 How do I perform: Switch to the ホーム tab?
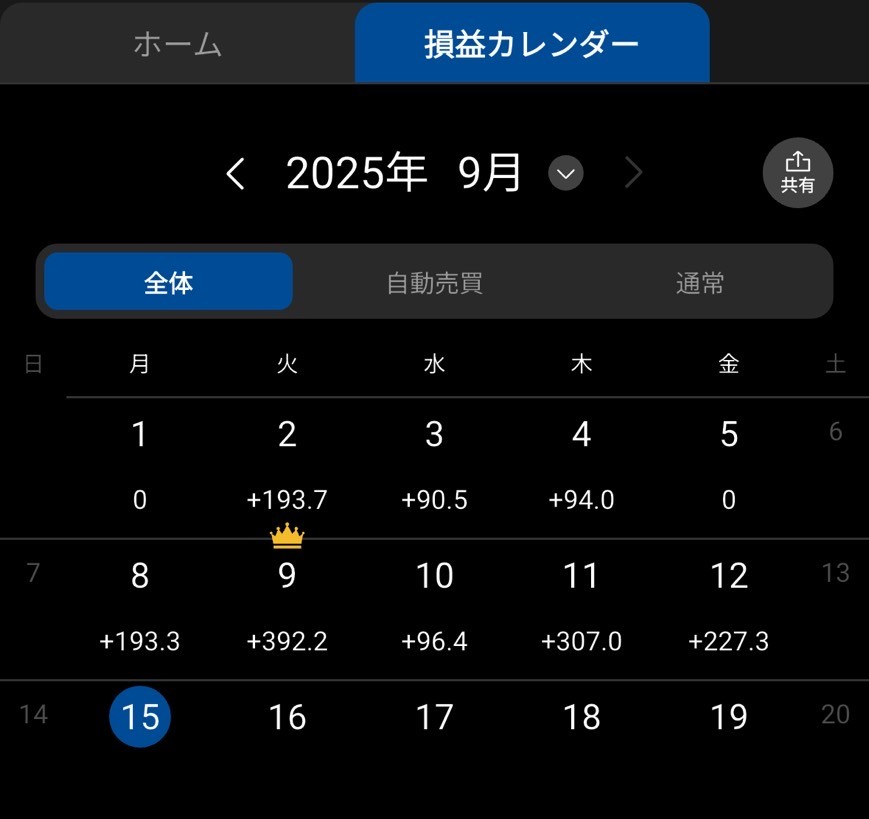point(177,45)
